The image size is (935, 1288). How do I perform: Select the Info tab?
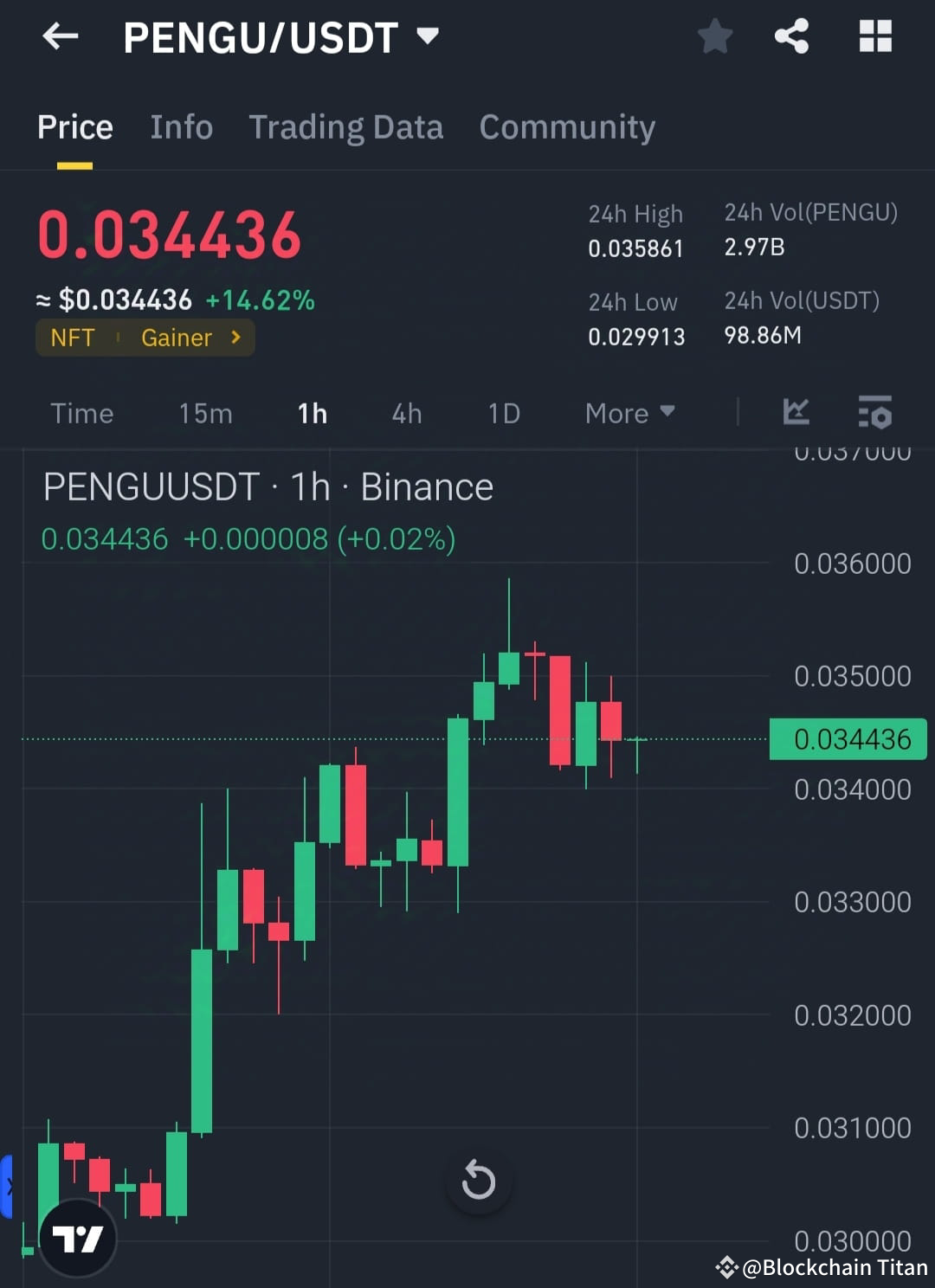181,126
